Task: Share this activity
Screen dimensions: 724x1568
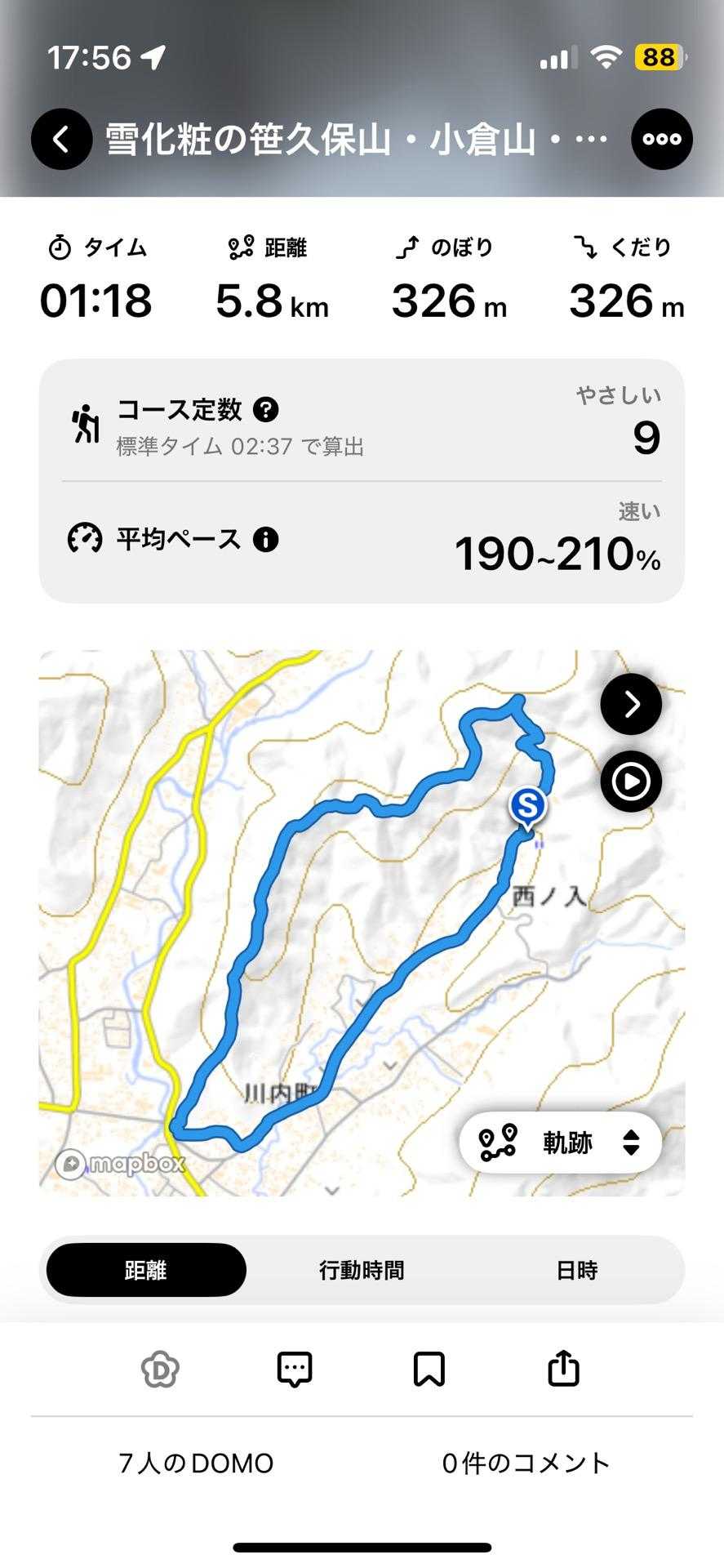Action: [563, 1368]
